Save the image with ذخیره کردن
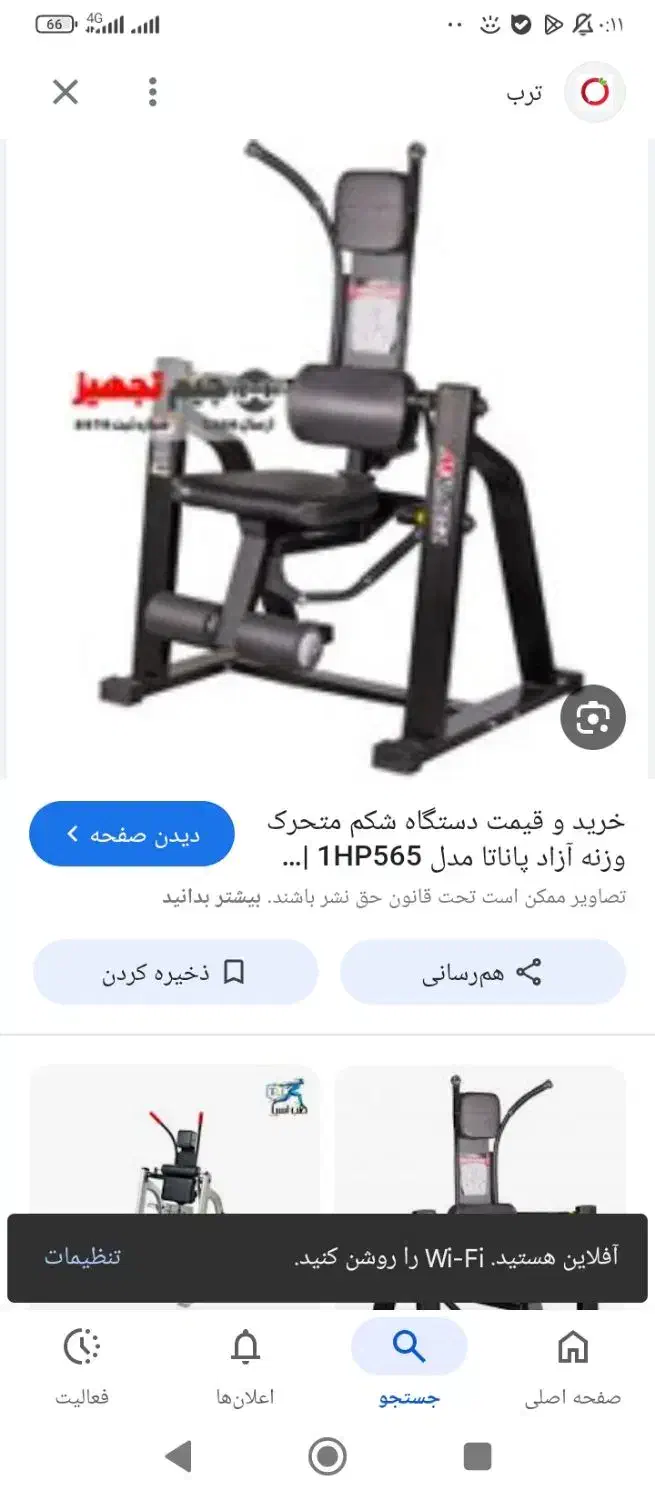Image resolution: width=655 pixels, height=1500 pixels. (x=175, y=972)
